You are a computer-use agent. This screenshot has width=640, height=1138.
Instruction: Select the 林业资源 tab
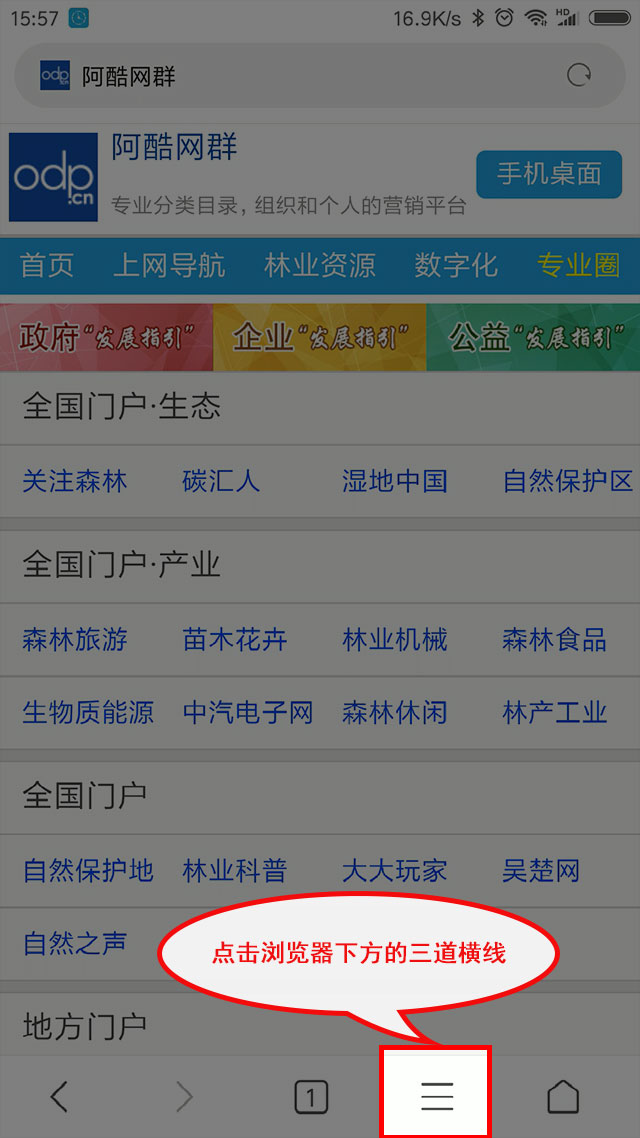(x=319, y=265)
